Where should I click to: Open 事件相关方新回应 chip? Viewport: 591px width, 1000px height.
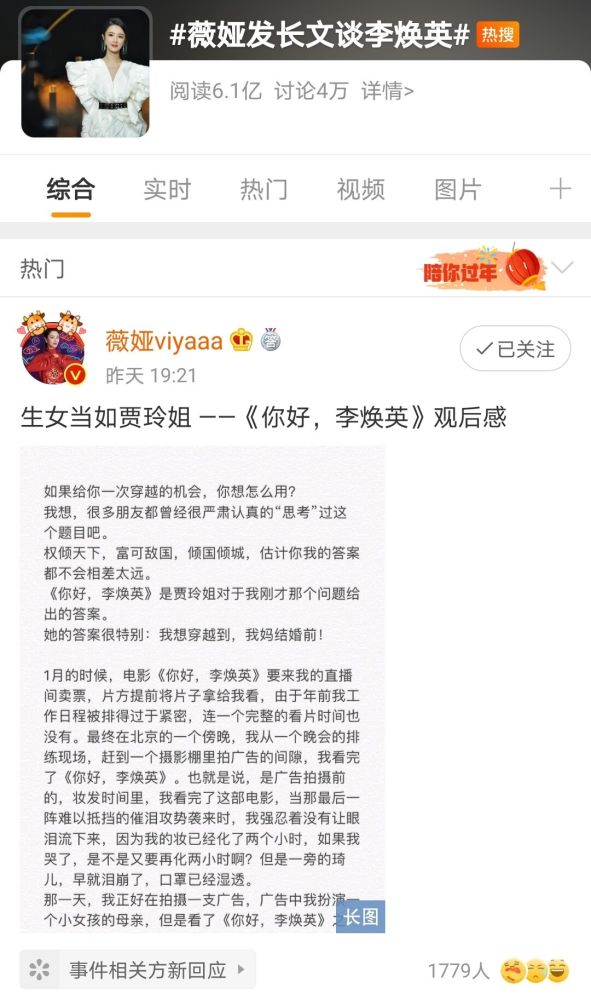pyautogui.click(x=138, y=970)
